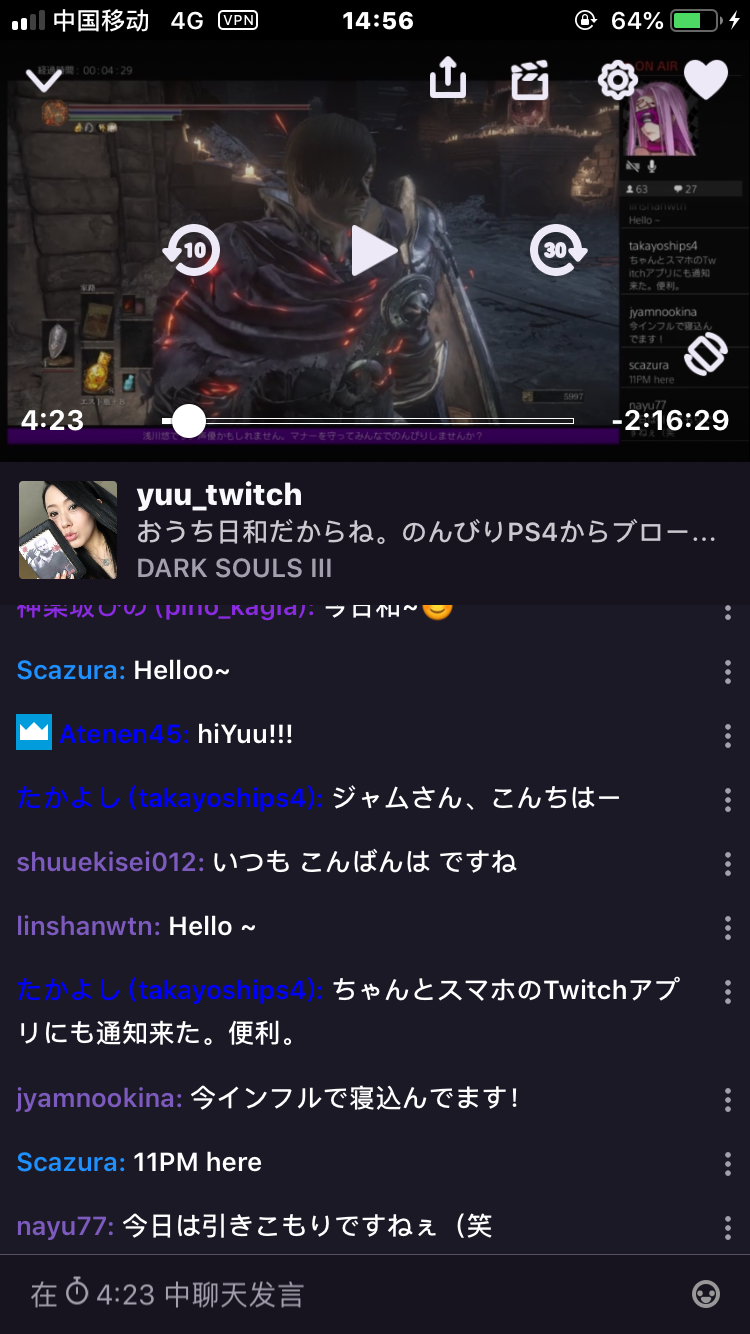Image resolution: width=750 pixels, height=1334 pixels.
Task: Create a clip of the stream
Action: coord(531,80)
